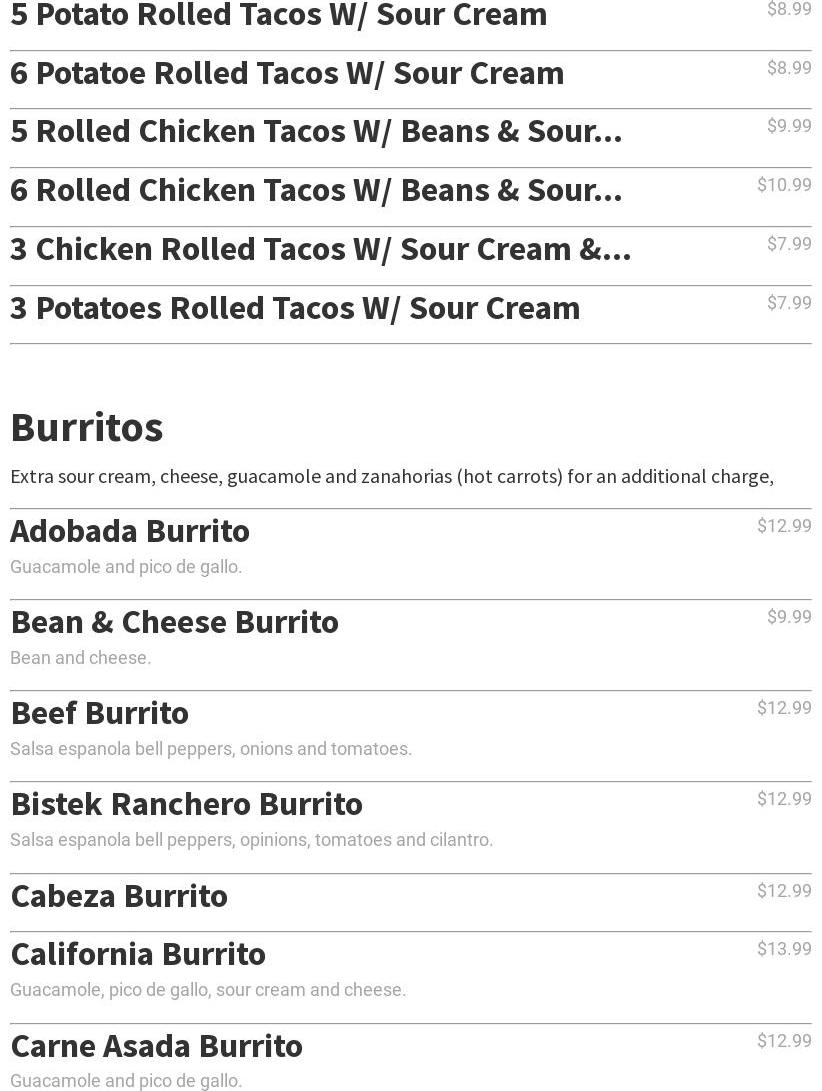Open 5 Potato Rolled Tacos W/ Sour Cream
Image resolution: width=822 pixels, height=1091 pixels.
pyautogui.click(x=279, y=16)
